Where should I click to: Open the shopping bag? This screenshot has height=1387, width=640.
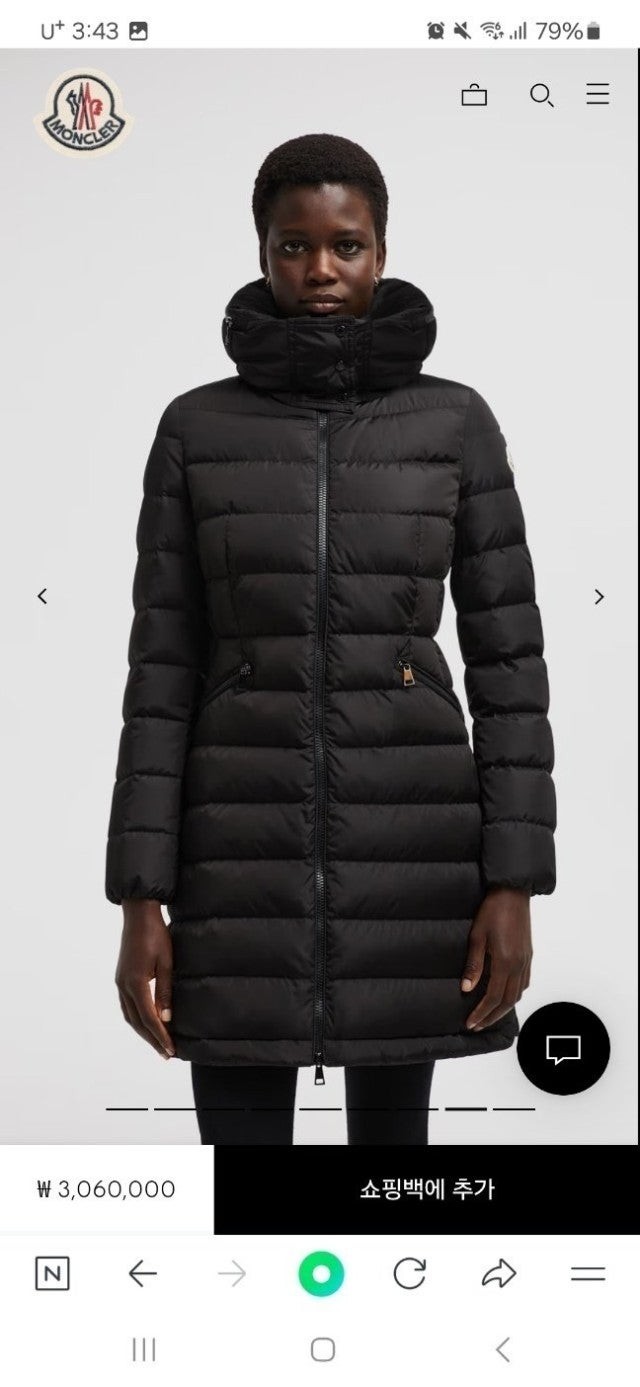[474, 96]
